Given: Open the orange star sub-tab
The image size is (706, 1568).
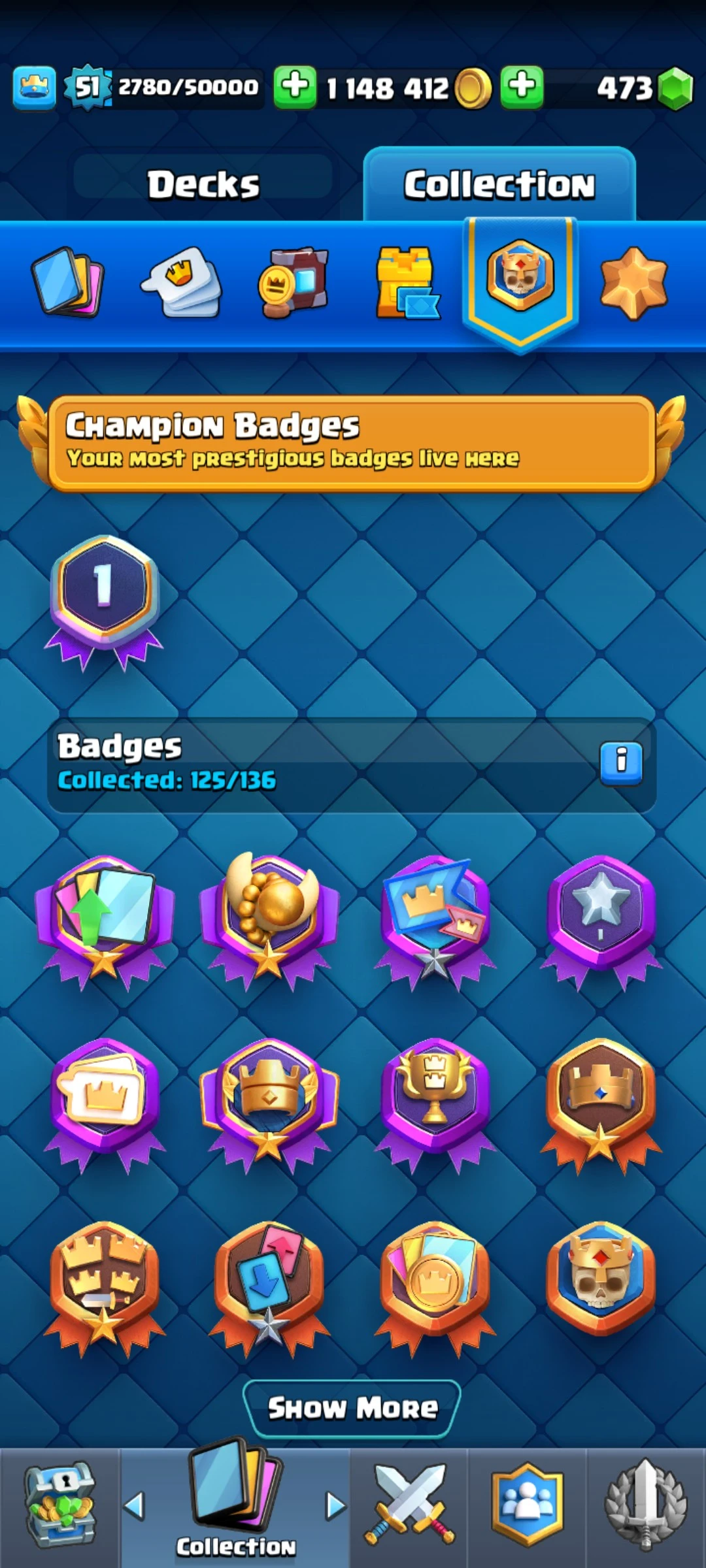Looking at the screenshot, I should [x=633, y=282].
